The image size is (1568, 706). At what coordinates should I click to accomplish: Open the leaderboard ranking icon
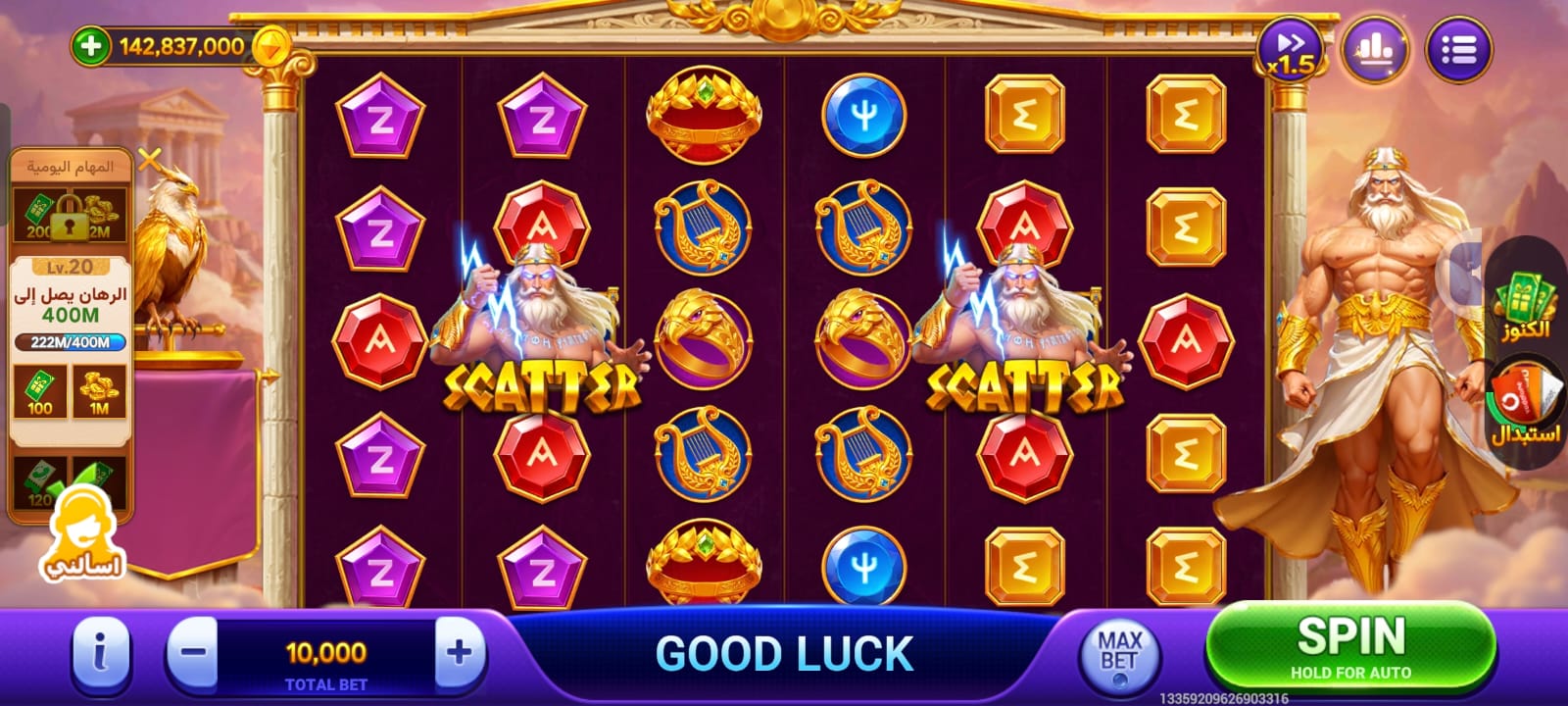tap(1375, 49)
